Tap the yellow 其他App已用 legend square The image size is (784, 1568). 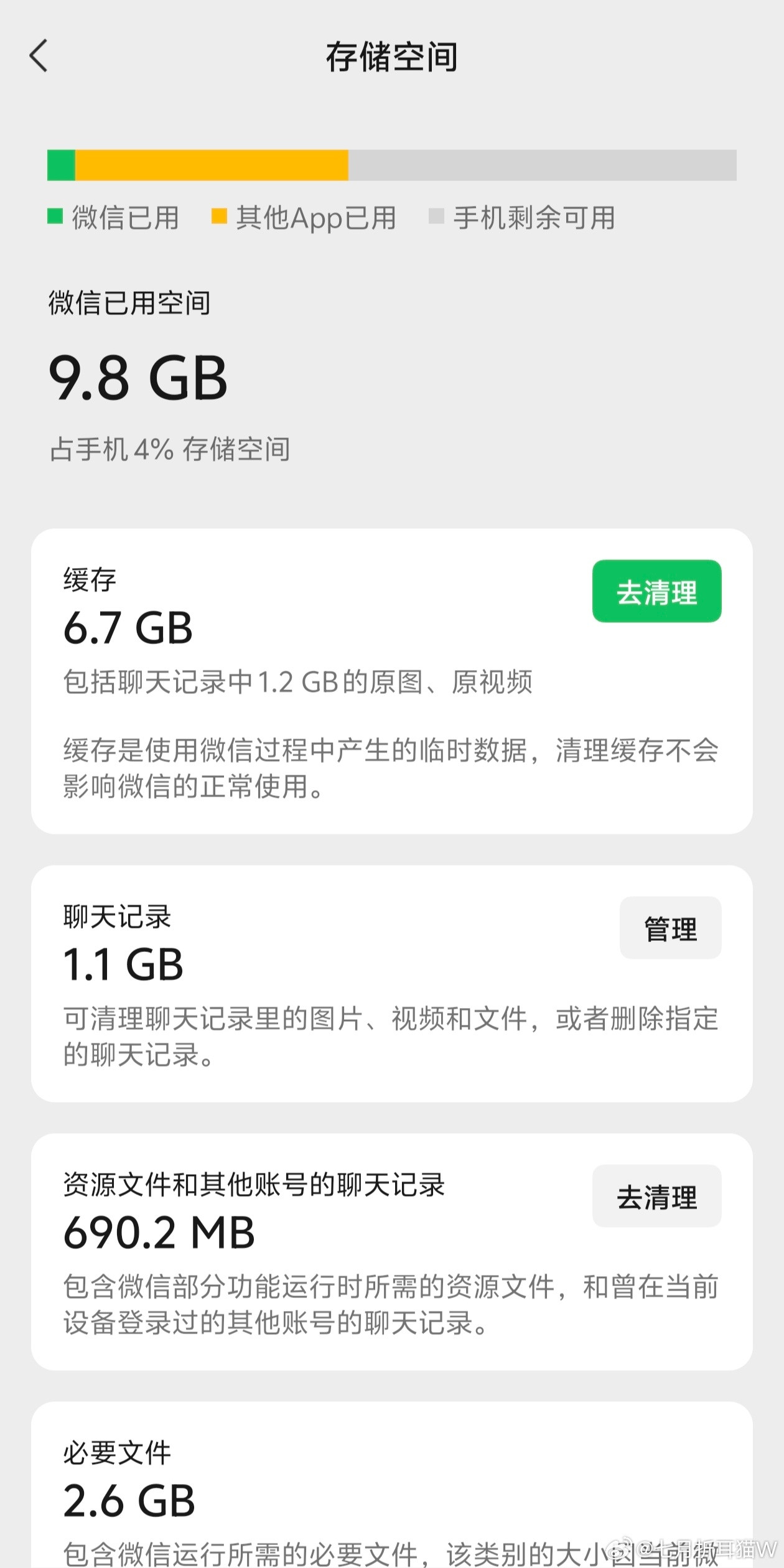coord(219,217)
